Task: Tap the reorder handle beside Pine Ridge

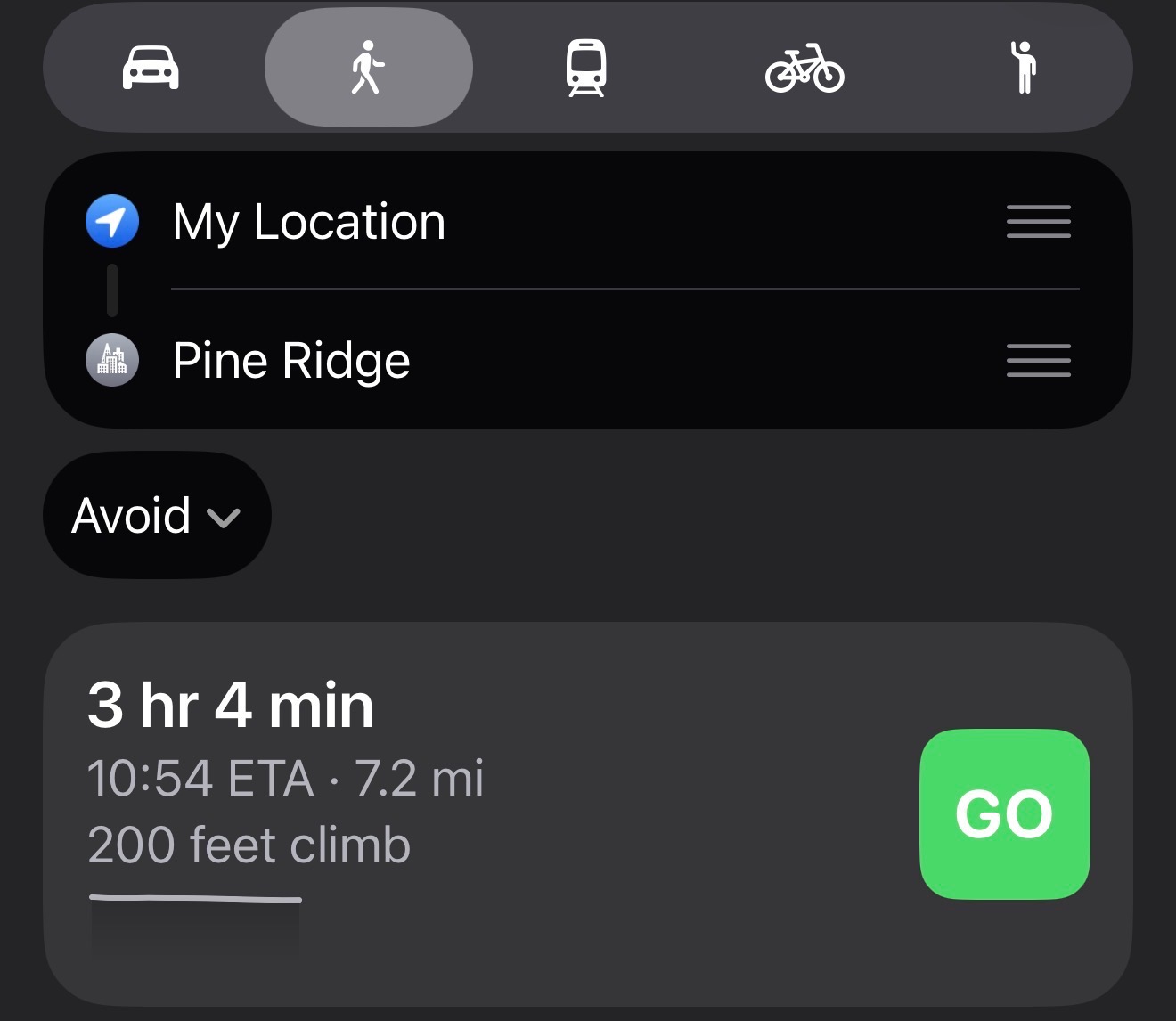Action: click(x=1038, y=361)
